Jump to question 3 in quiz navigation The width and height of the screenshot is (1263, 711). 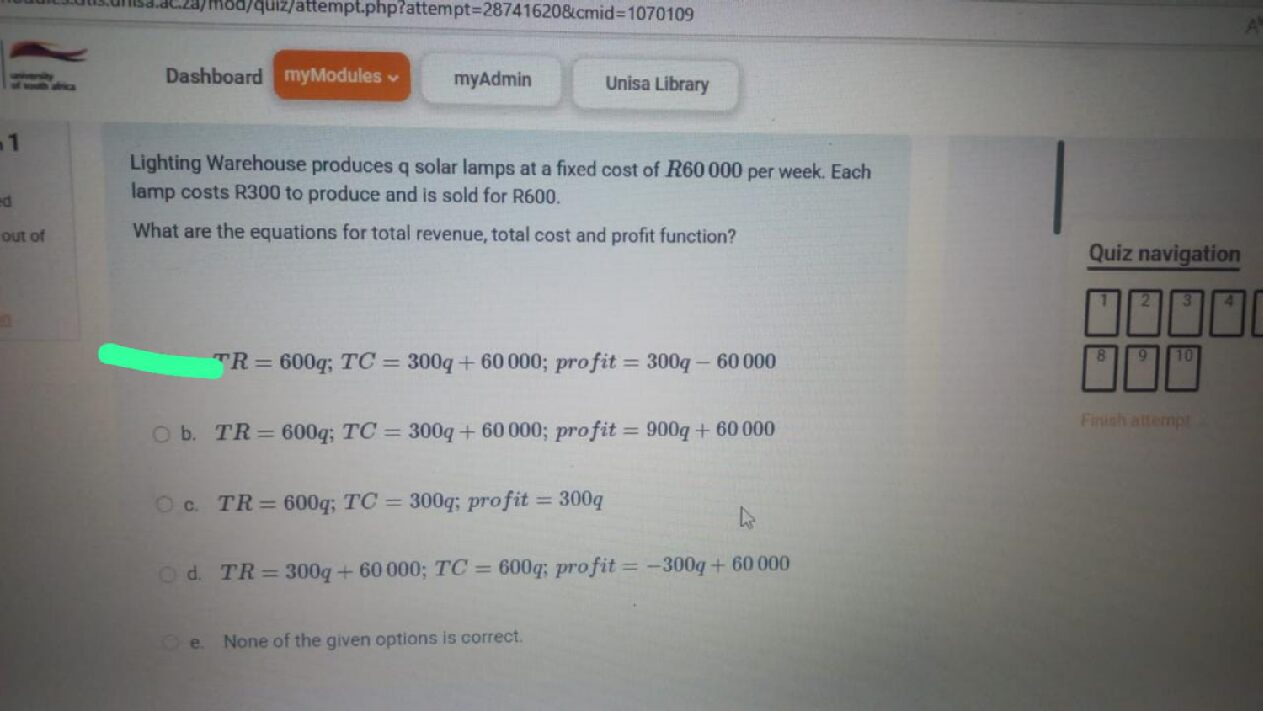click(x=1186, y=312)
